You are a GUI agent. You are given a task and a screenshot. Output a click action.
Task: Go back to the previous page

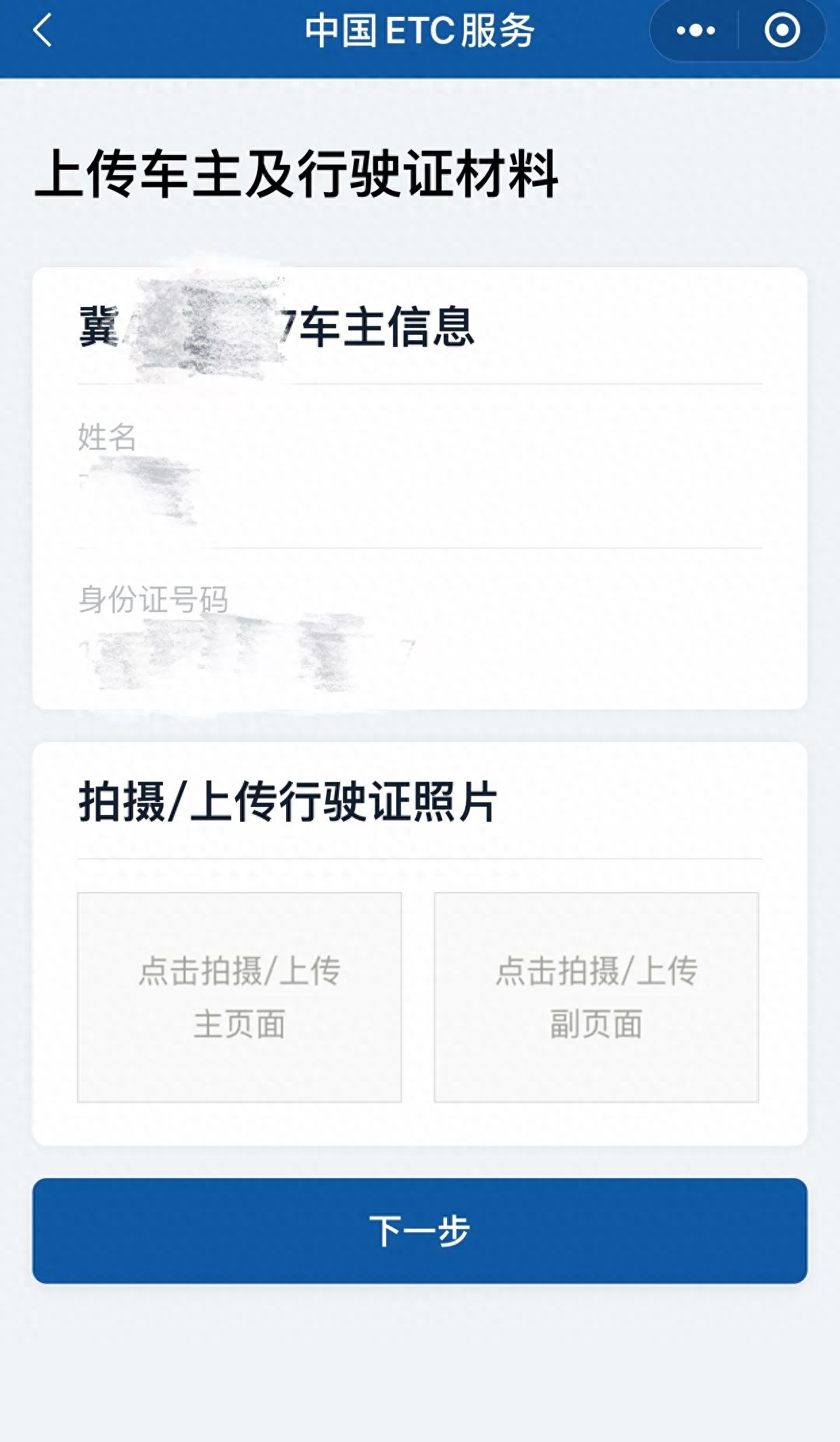click(43, 31)
